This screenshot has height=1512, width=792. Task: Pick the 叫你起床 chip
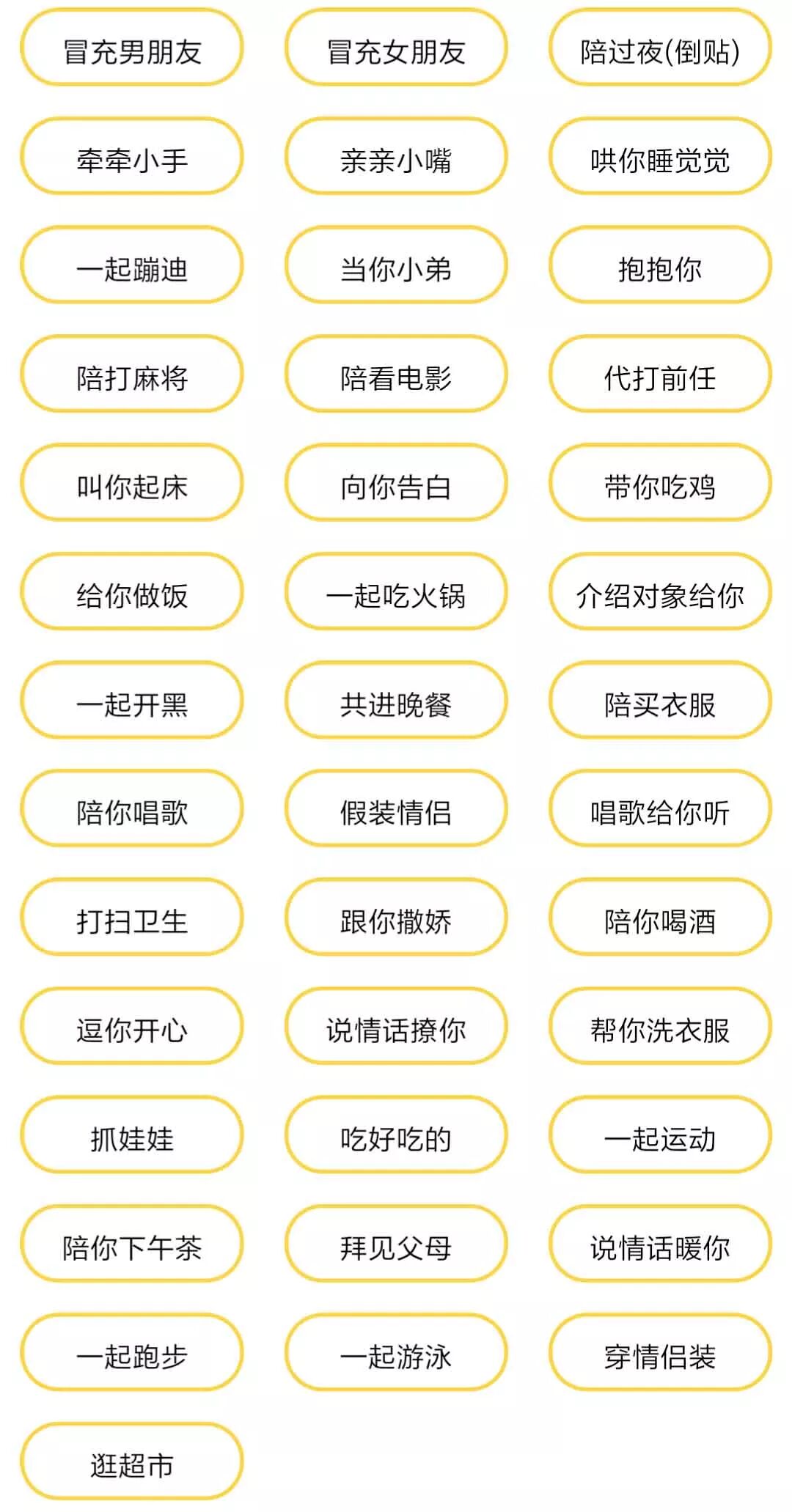point(132,484)
